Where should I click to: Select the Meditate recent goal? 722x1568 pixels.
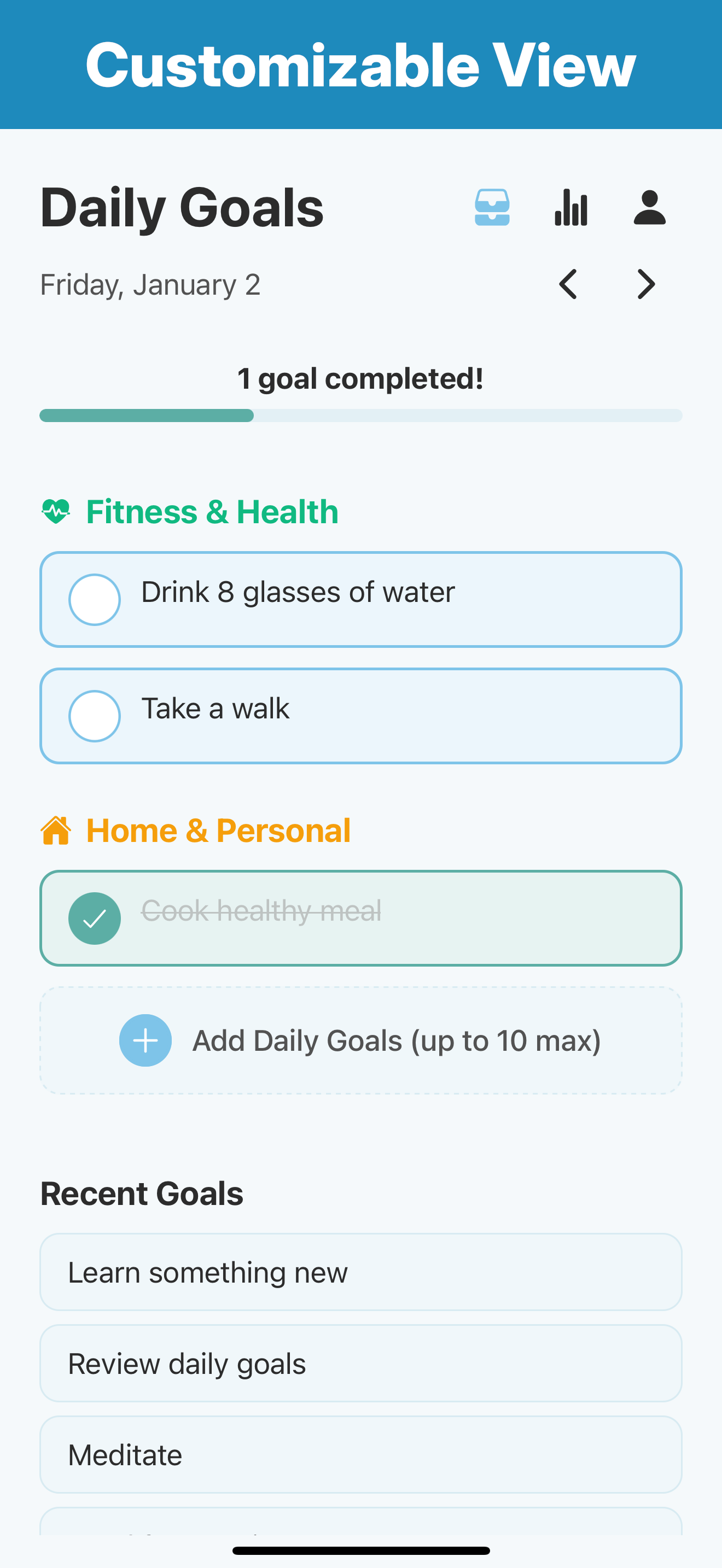[x=361, y=1454]
